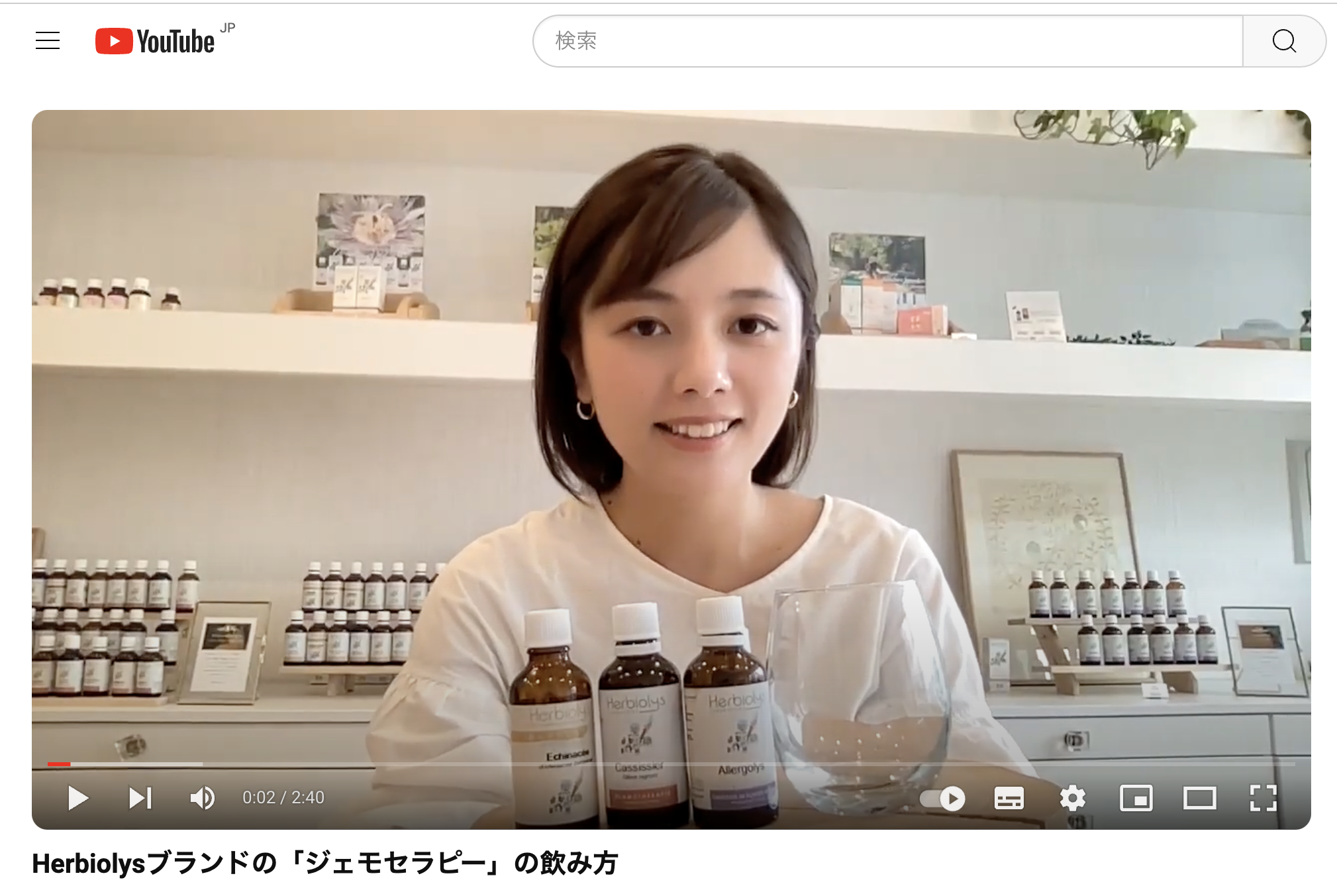The height and width of the screenshot is (896, 1337).
Task: Enter fullscreen mode
Action: tap(1263, 799)
